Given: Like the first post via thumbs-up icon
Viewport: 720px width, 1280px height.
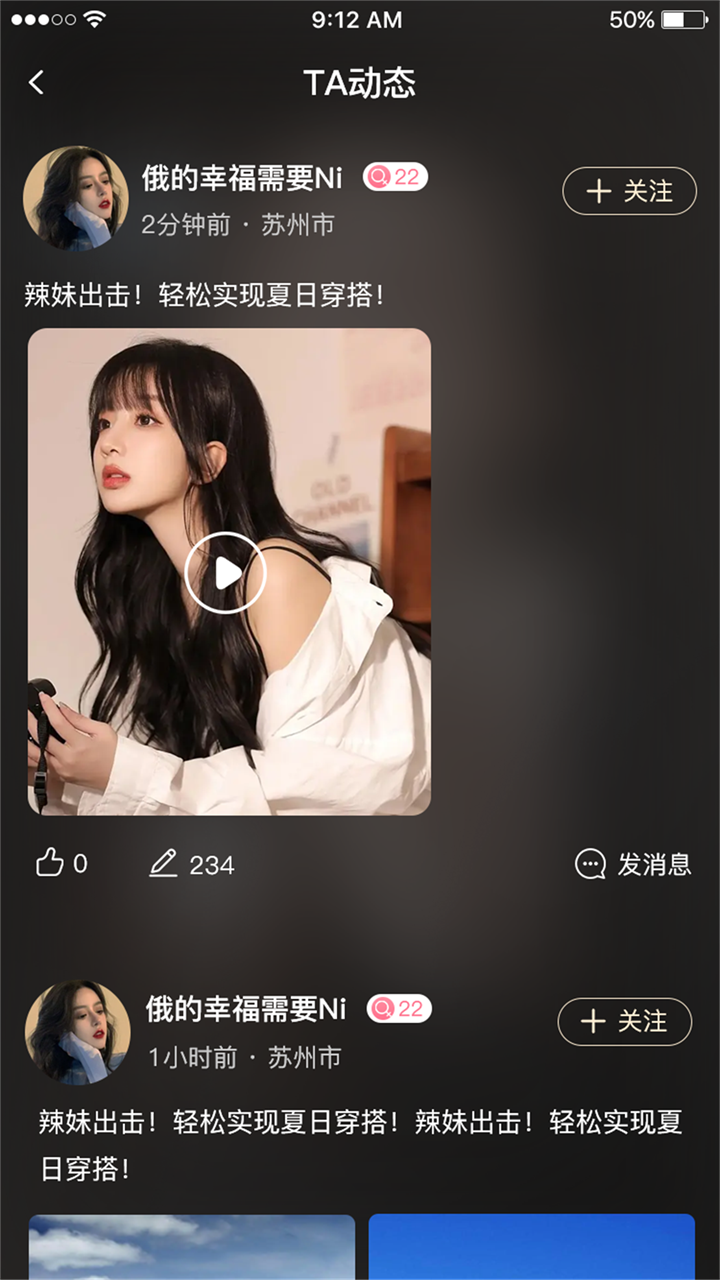Looking at the screenshot, I should pyautogui.click(x=48, y=862).
